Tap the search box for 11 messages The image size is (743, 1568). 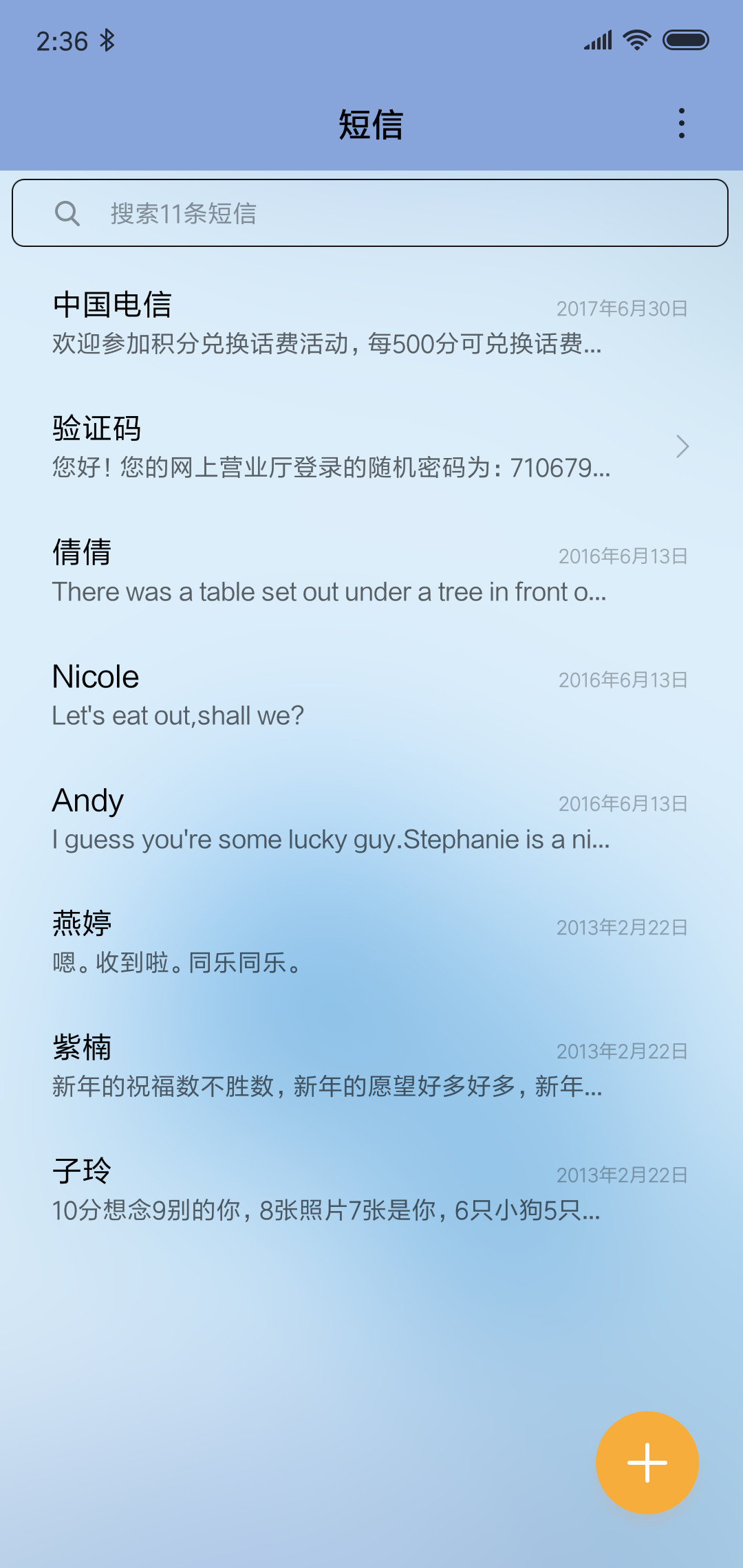pyautogui.click(x=370, y=213)
